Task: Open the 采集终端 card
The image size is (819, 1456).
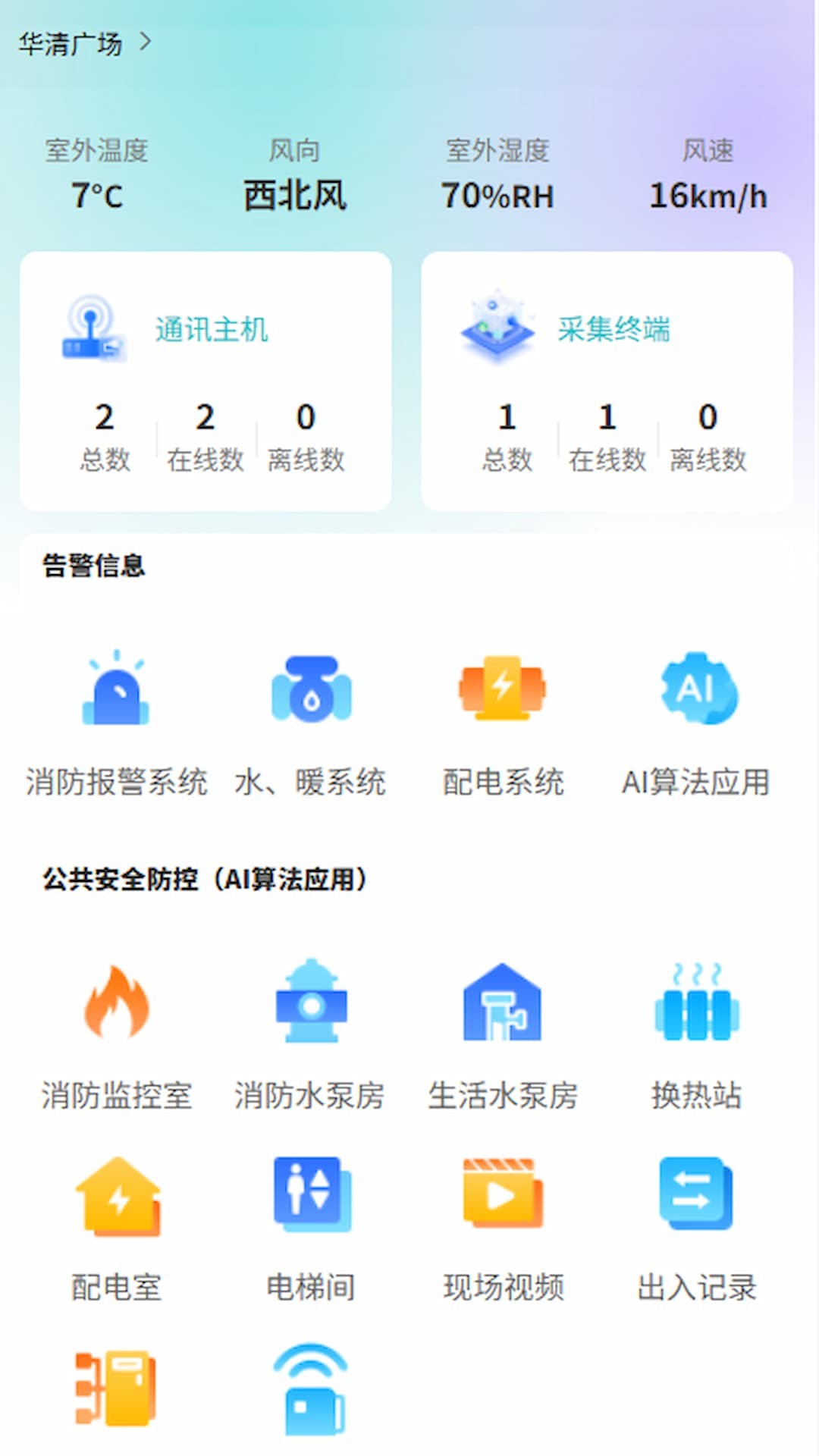Action: tap(607, 381)
